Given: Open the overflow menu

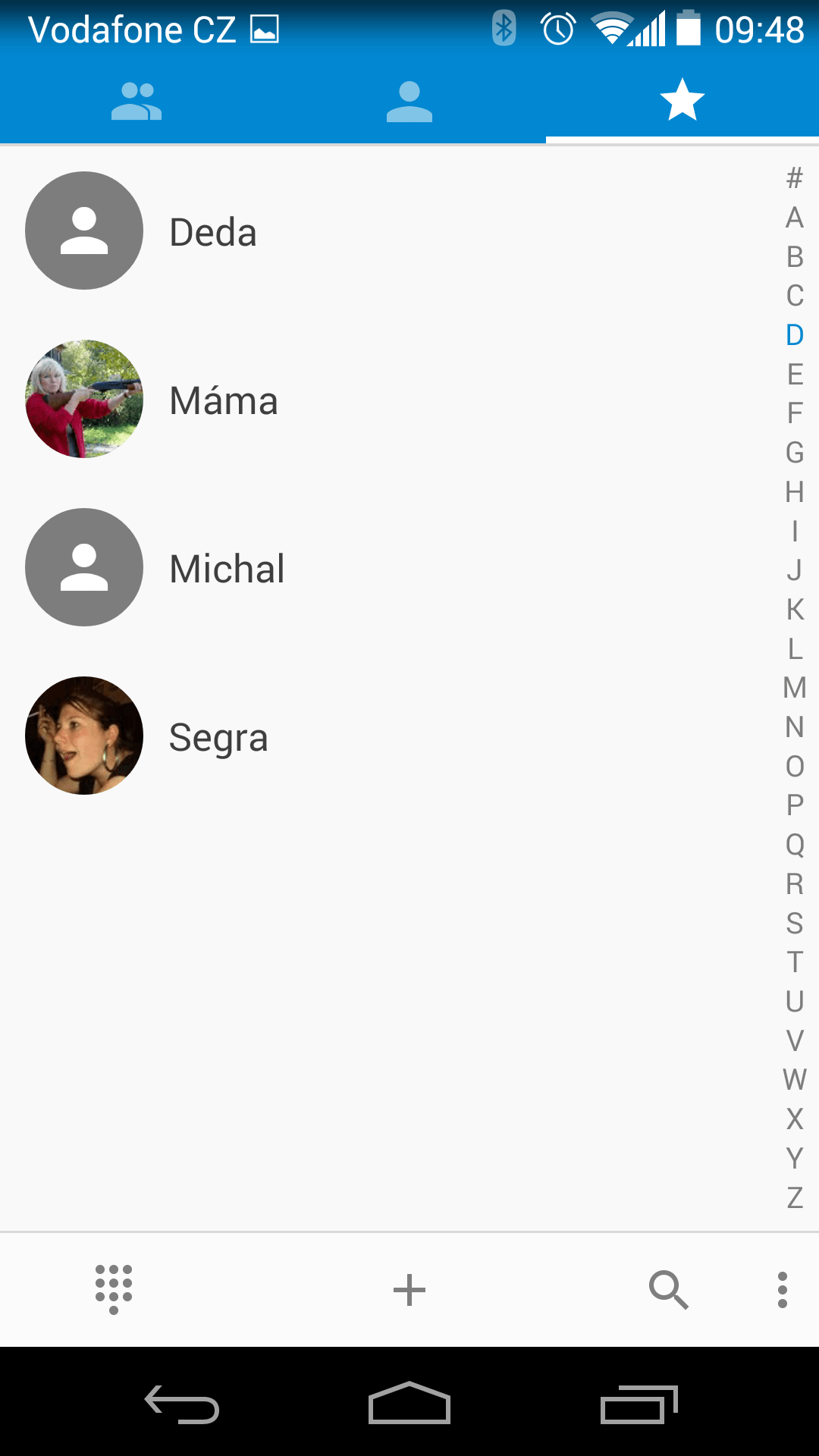Looking at the screenshot, I should (x=783, y=1289).
